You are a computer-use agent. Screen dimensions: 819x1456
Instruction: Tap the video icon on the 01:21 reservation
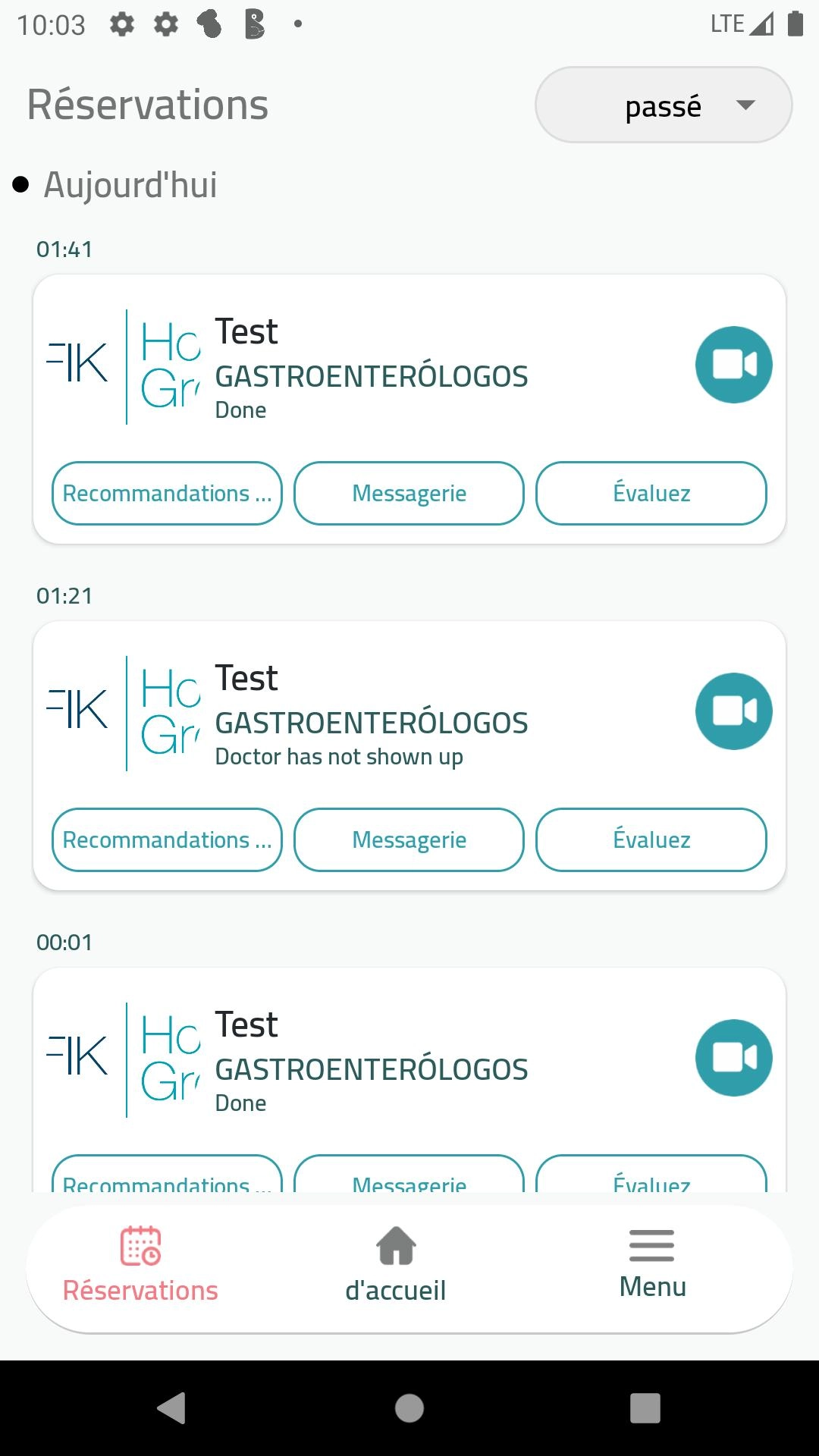(x=733, y=711)
